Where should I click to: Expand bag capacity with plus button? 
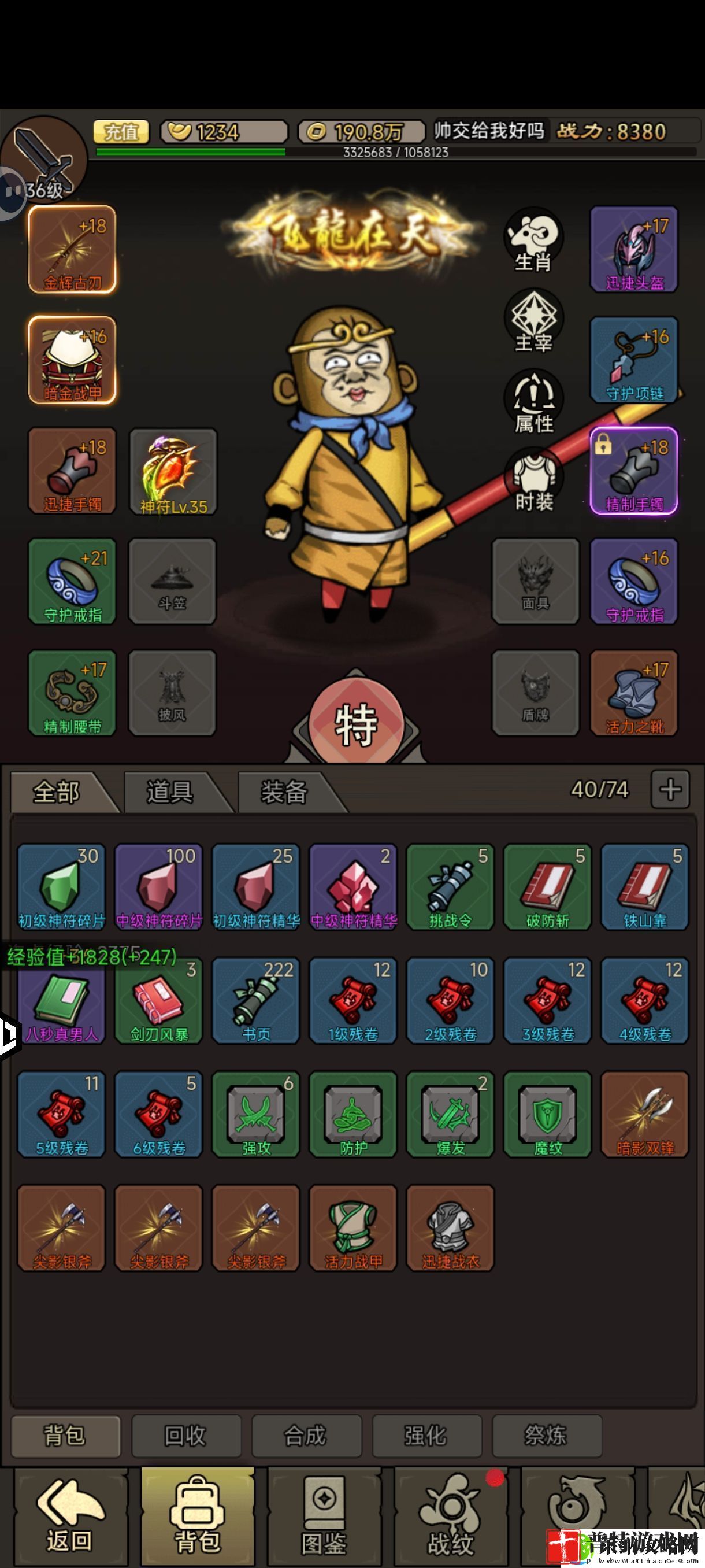tap(670, 789)
